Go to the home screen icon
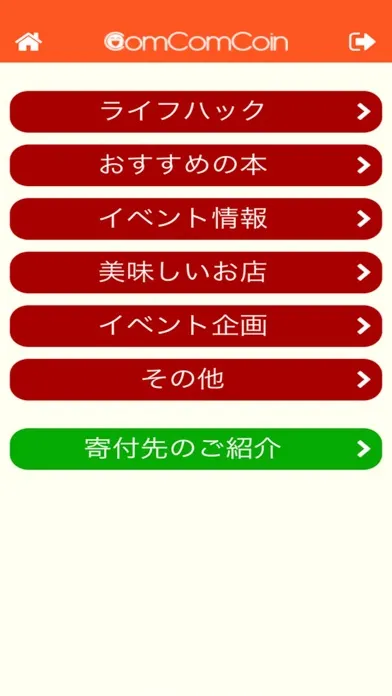The image size is (392, 696). (x=28, y=42)
